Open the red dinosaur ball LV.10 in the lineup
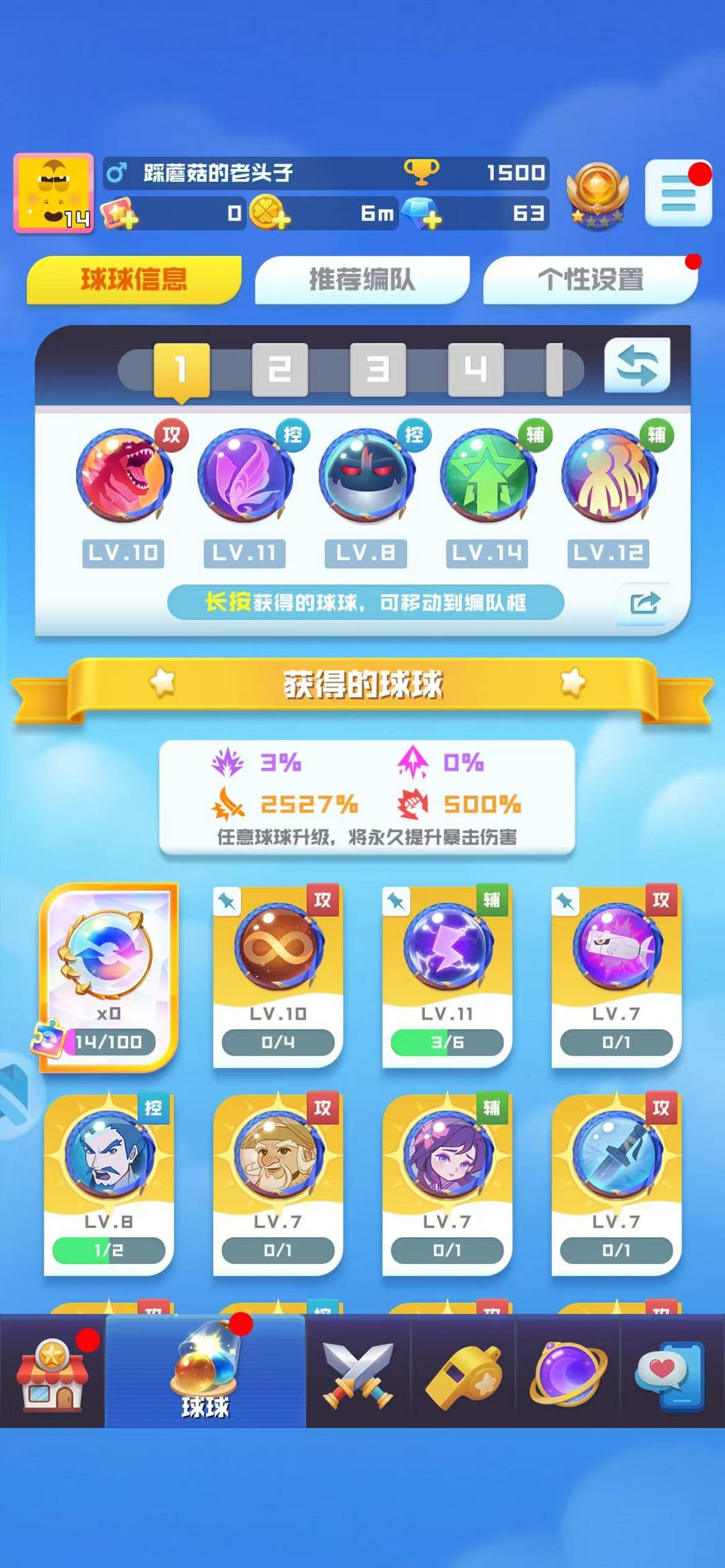 123,476
